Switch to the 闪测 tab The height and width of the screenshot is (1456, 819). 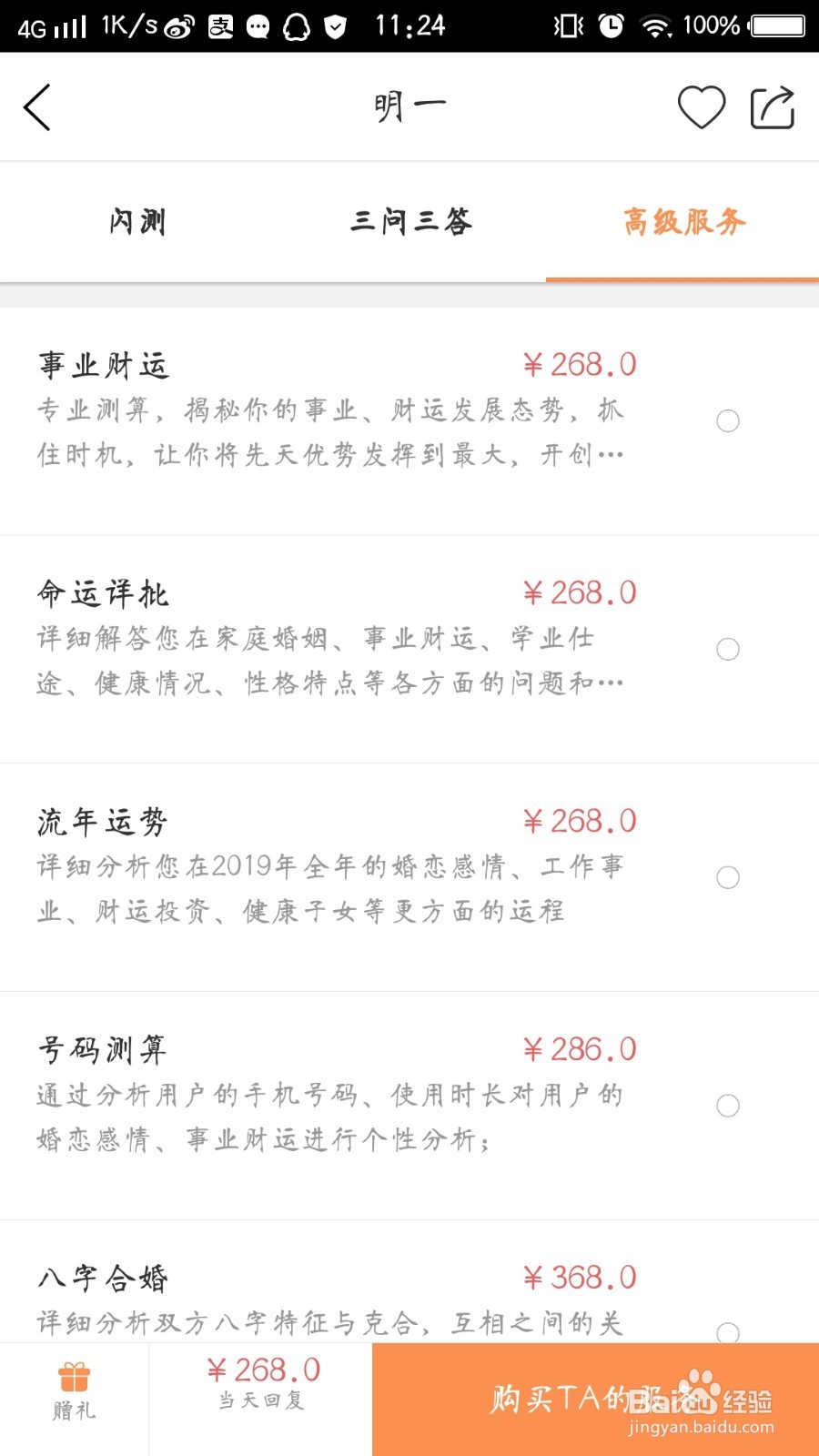137,221
